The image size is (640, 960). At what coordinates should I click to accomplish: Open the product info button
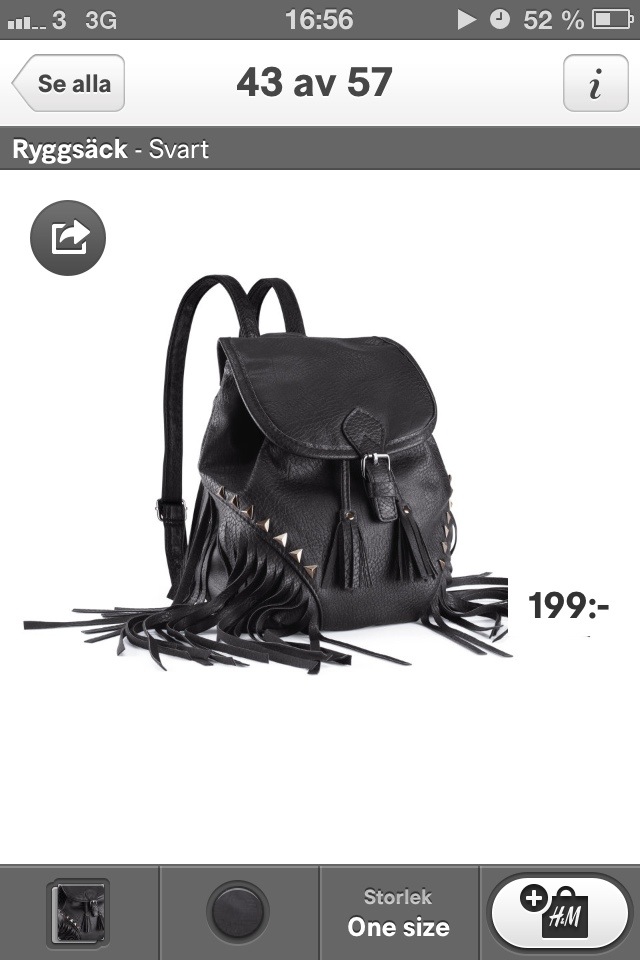(x=595, y=83)
